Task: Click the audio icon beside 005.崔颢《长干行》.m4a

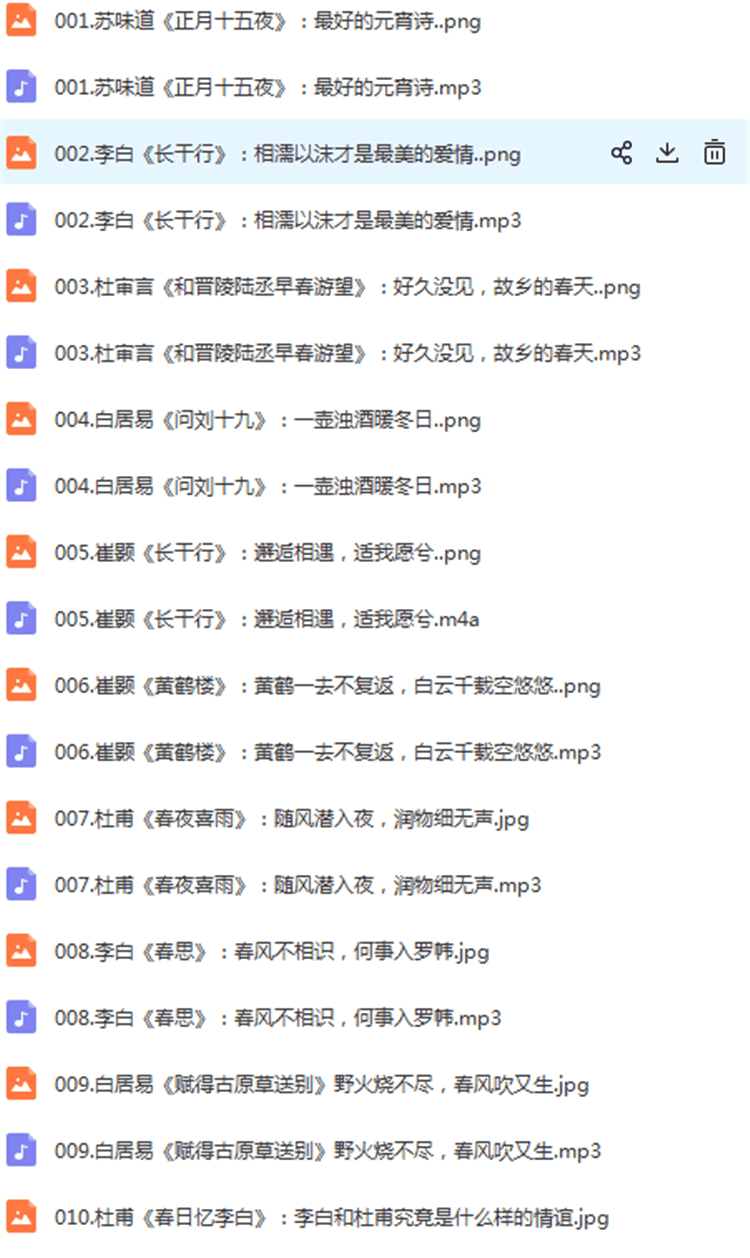Action: coord(21,619)
